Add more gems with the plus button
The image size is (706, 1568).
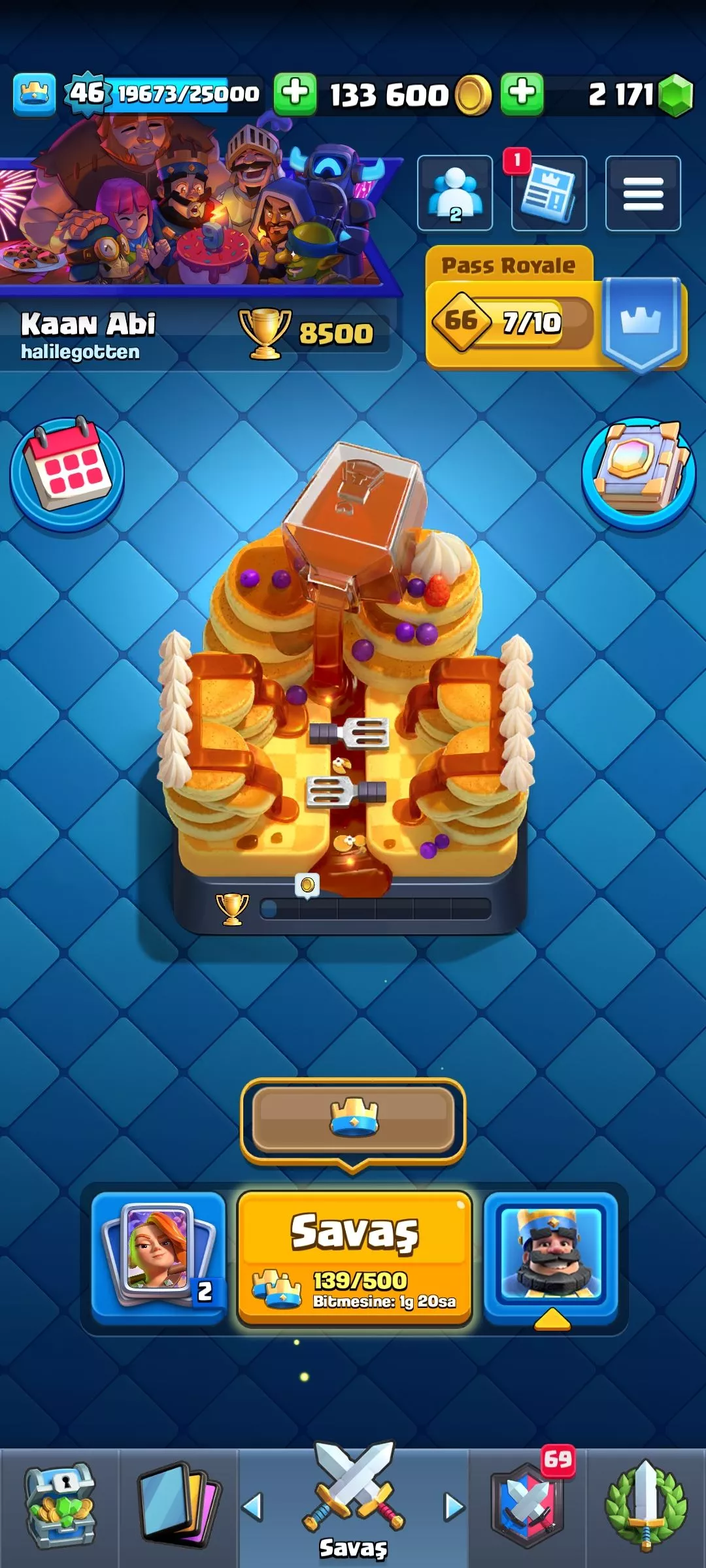522,93
